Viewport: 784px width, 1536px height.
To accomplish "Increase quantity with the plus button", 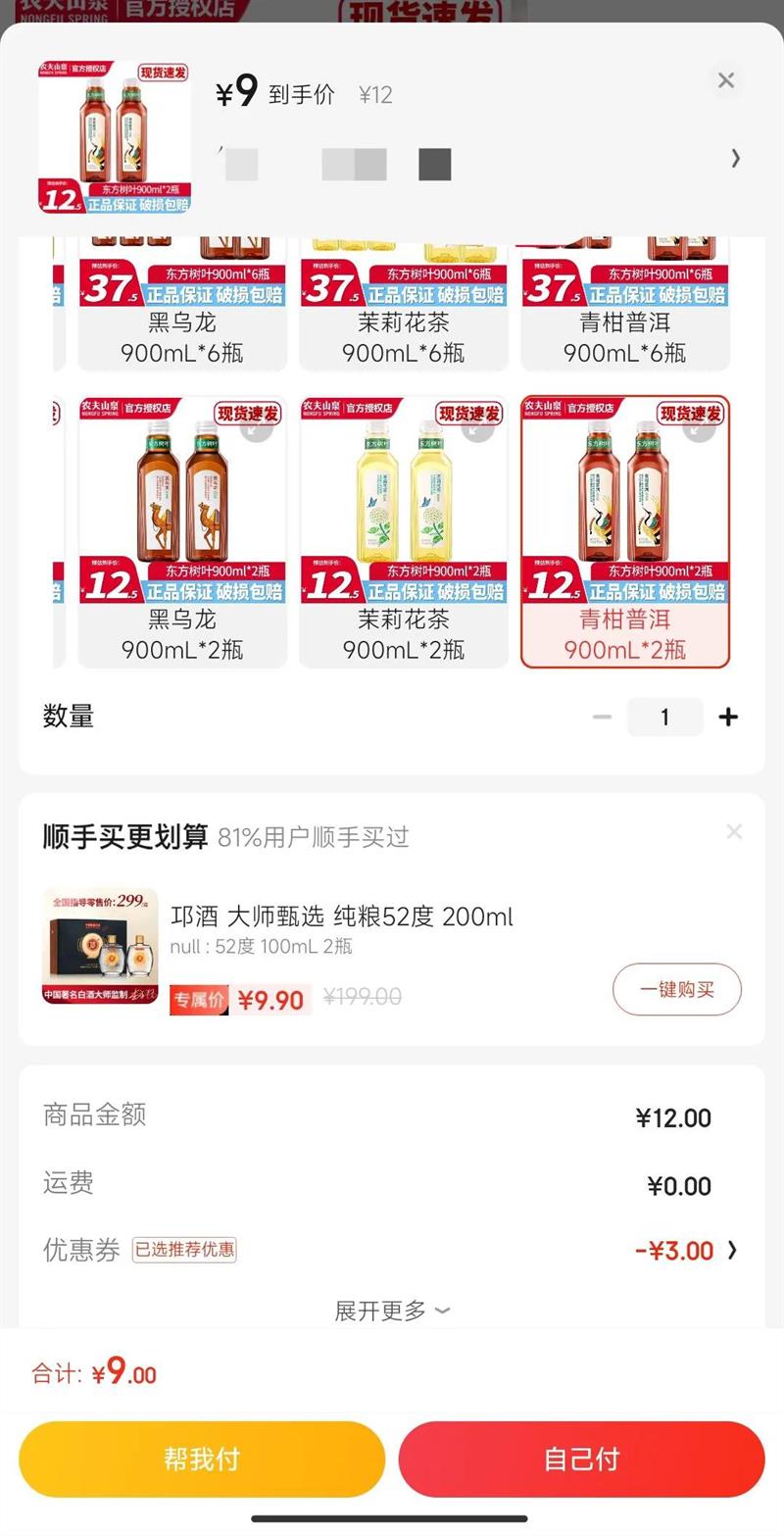I will 727,718.
